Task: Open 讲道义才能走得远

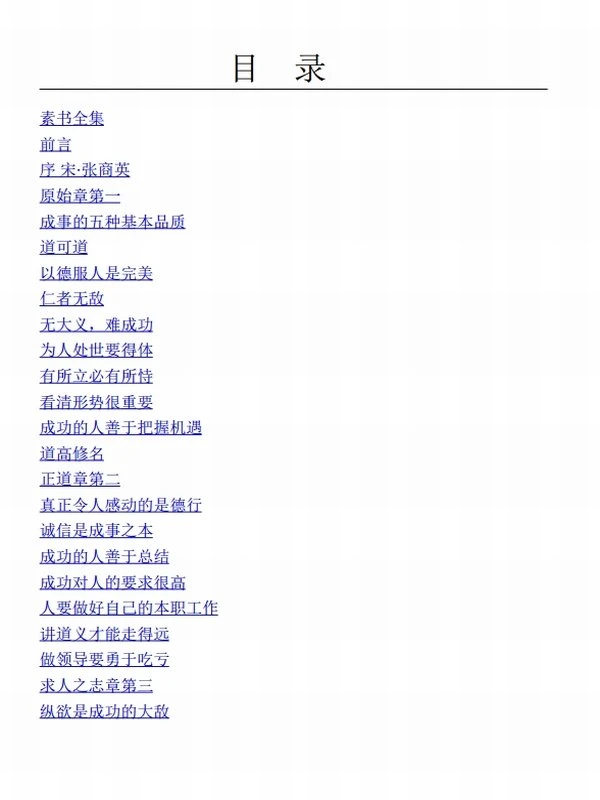Action: 104,634
